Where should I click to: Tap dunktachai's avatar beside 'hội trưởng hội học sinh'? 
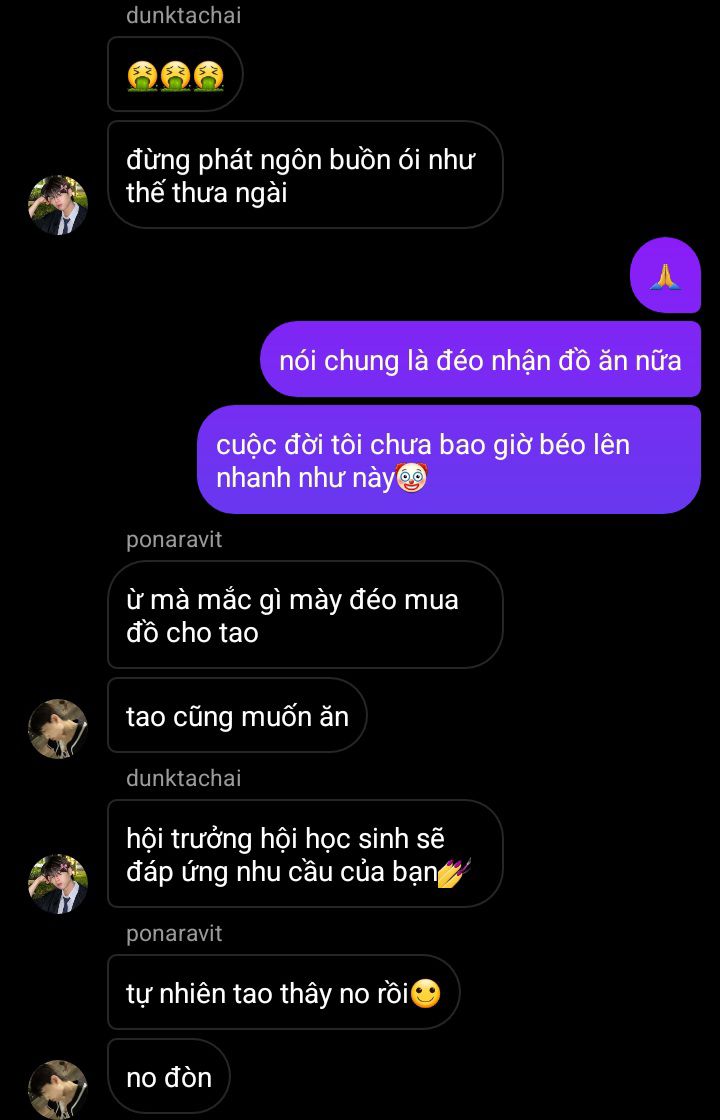tap(58, 884)
